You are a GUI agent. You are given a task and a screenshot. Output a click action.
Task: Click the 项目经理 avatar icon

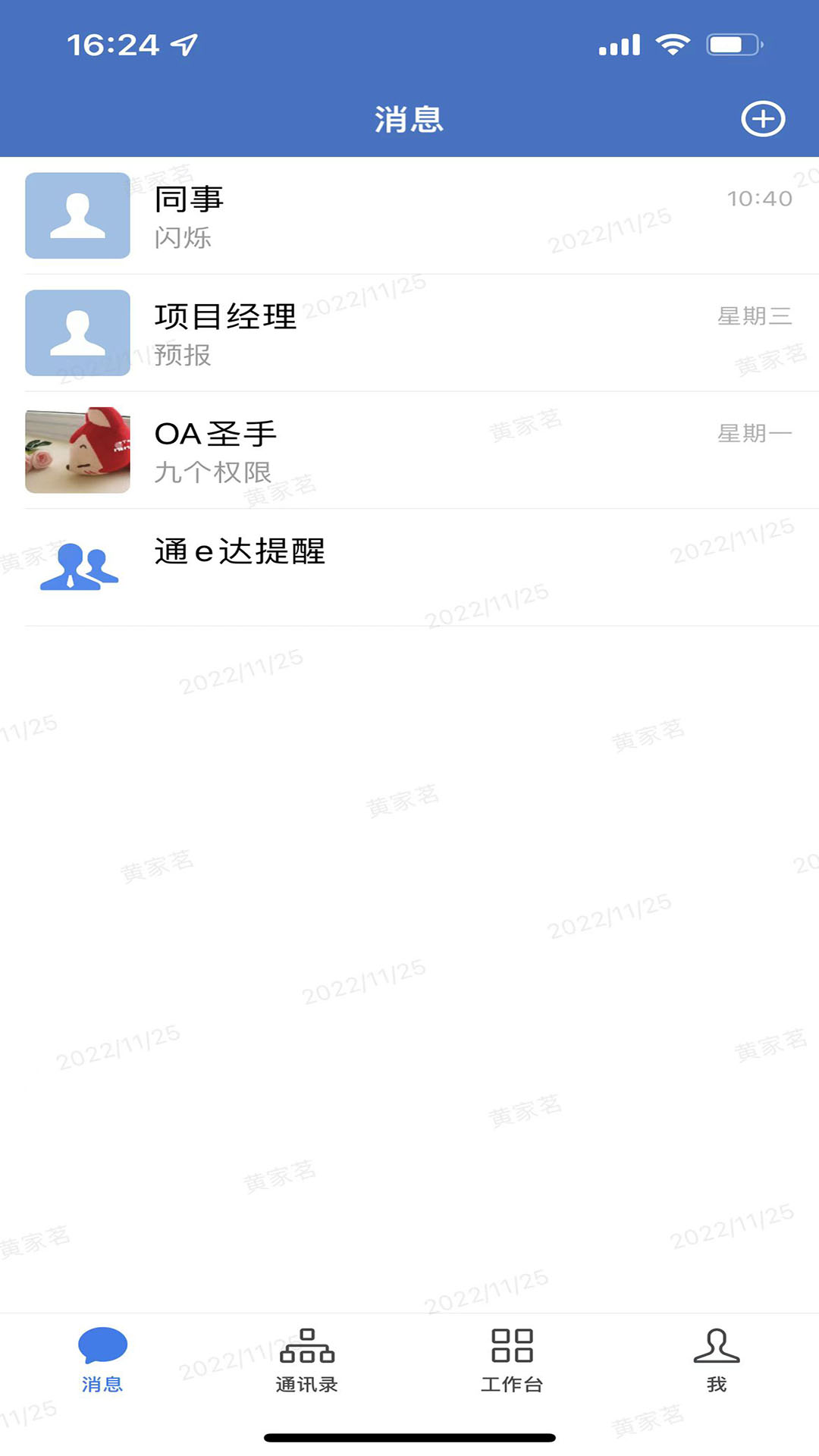point(77,333)
